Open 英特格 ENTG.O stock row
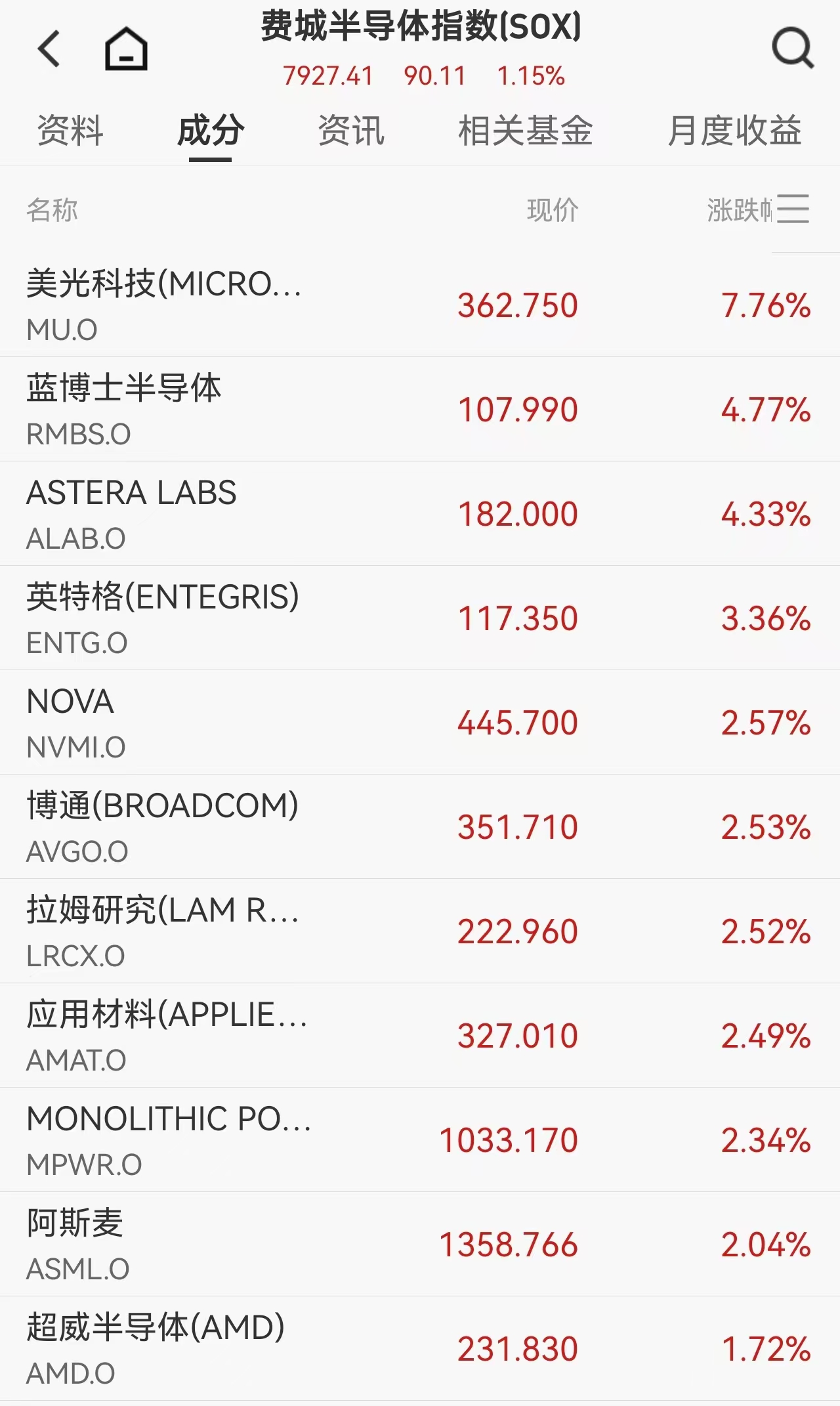Image resolution: width=840 pixels, height=1406 pixels. [420, 618]
